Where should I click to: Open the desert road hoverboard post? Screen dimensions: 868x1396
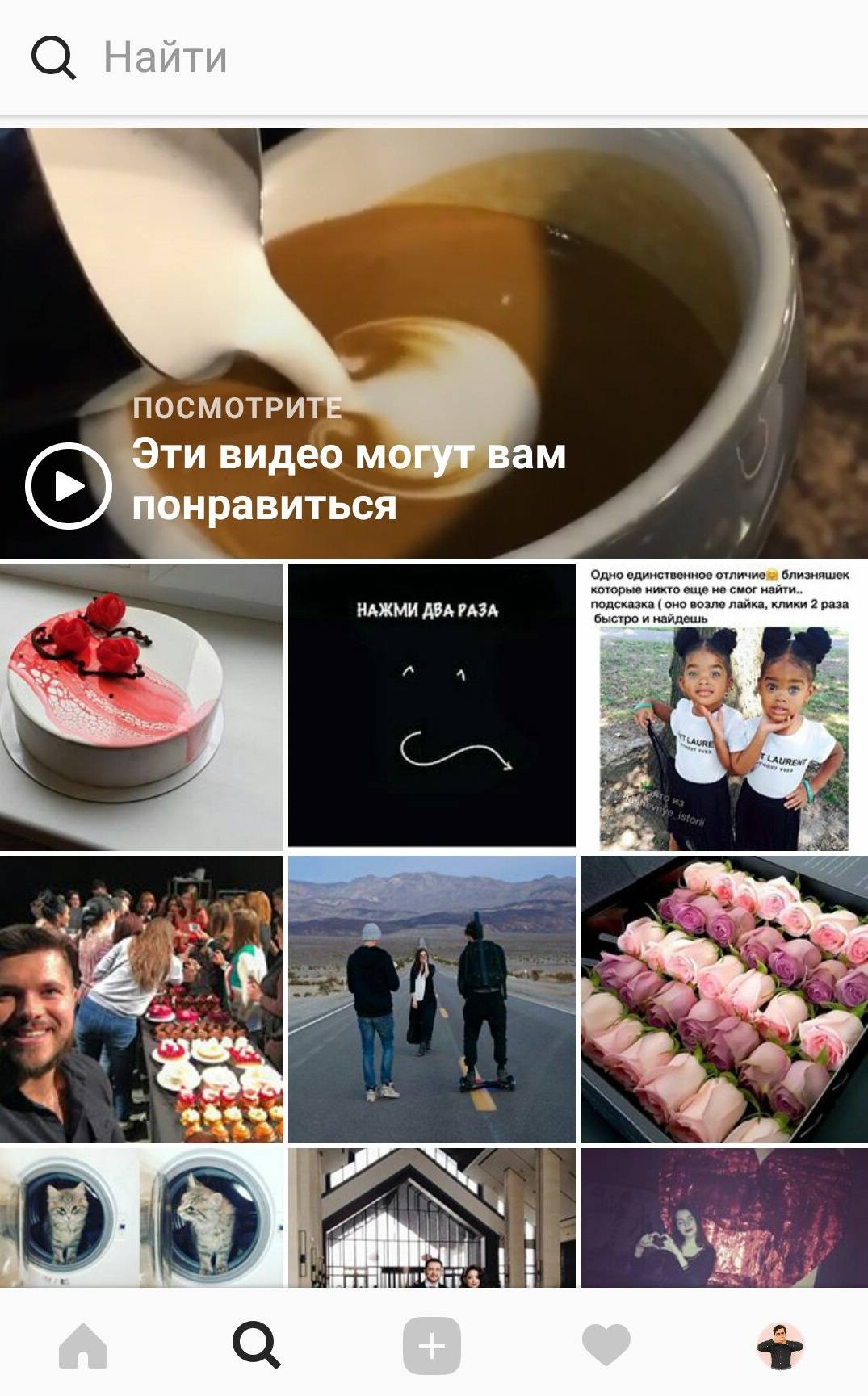[432, 999]
